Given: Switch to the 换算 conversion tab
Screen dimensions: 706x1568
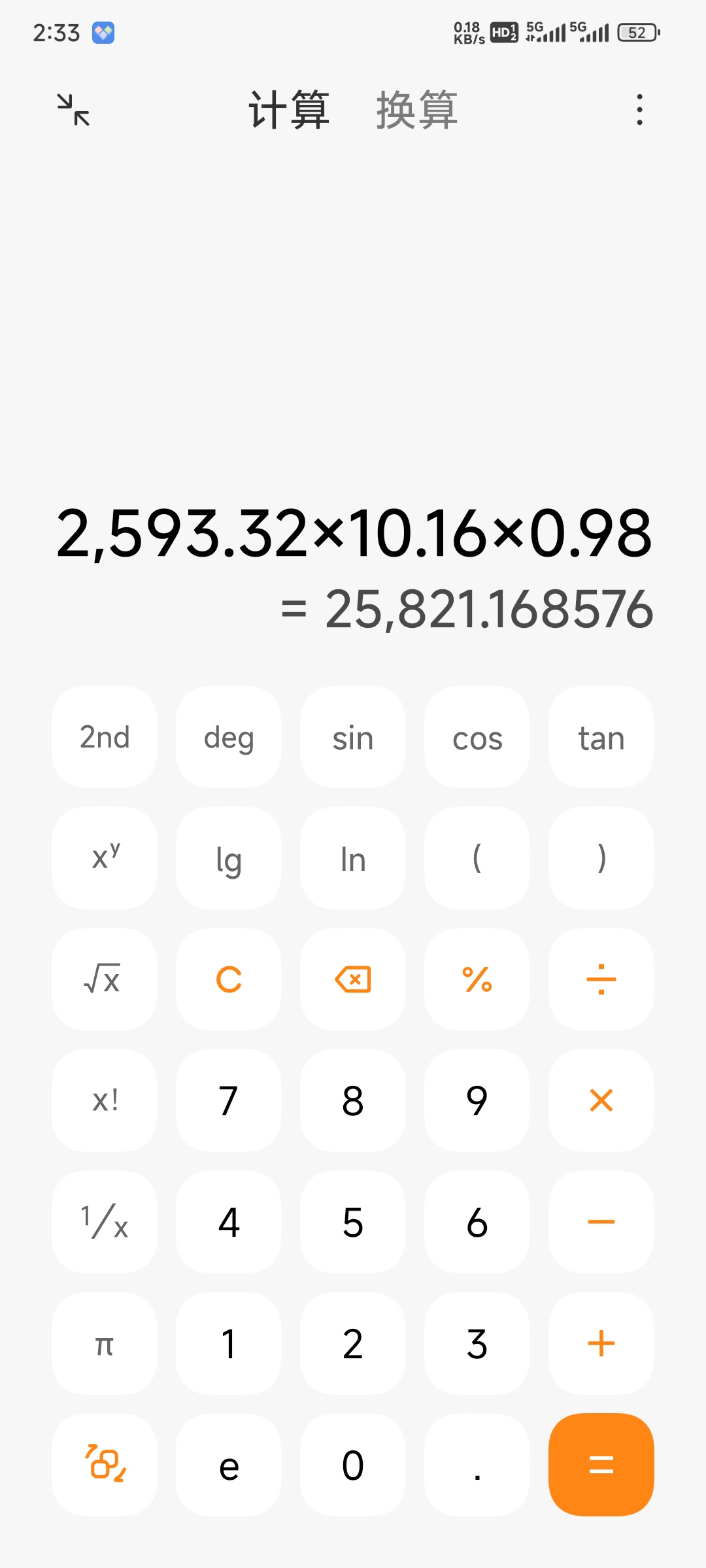Looking at the screenshot, I should (416, 110).
